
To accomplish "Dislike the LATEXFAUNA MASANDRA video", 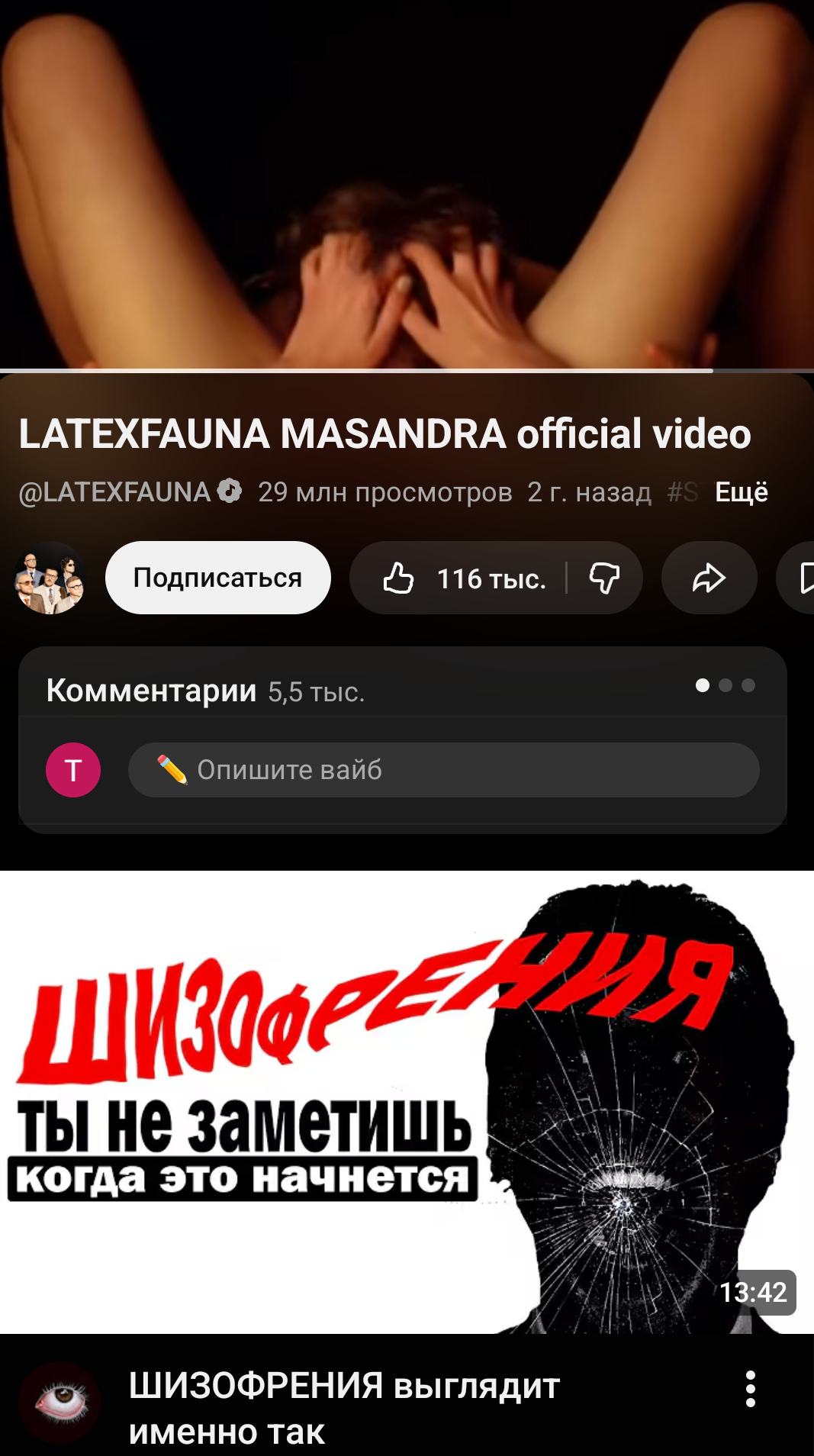I will coord(604,578).
